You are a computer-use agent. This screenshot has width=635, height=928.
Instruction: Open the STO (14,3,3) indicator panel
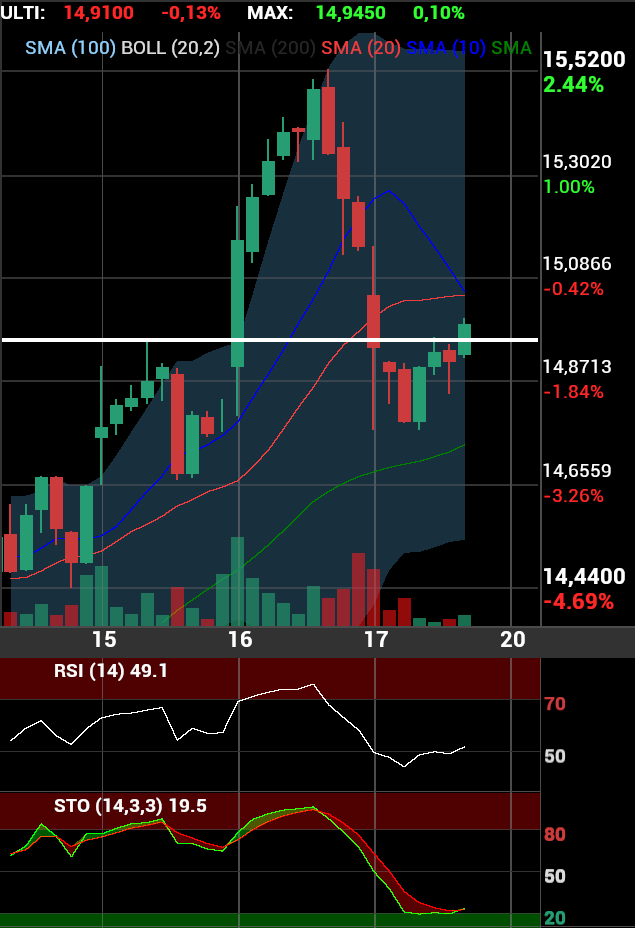(129, 805)
